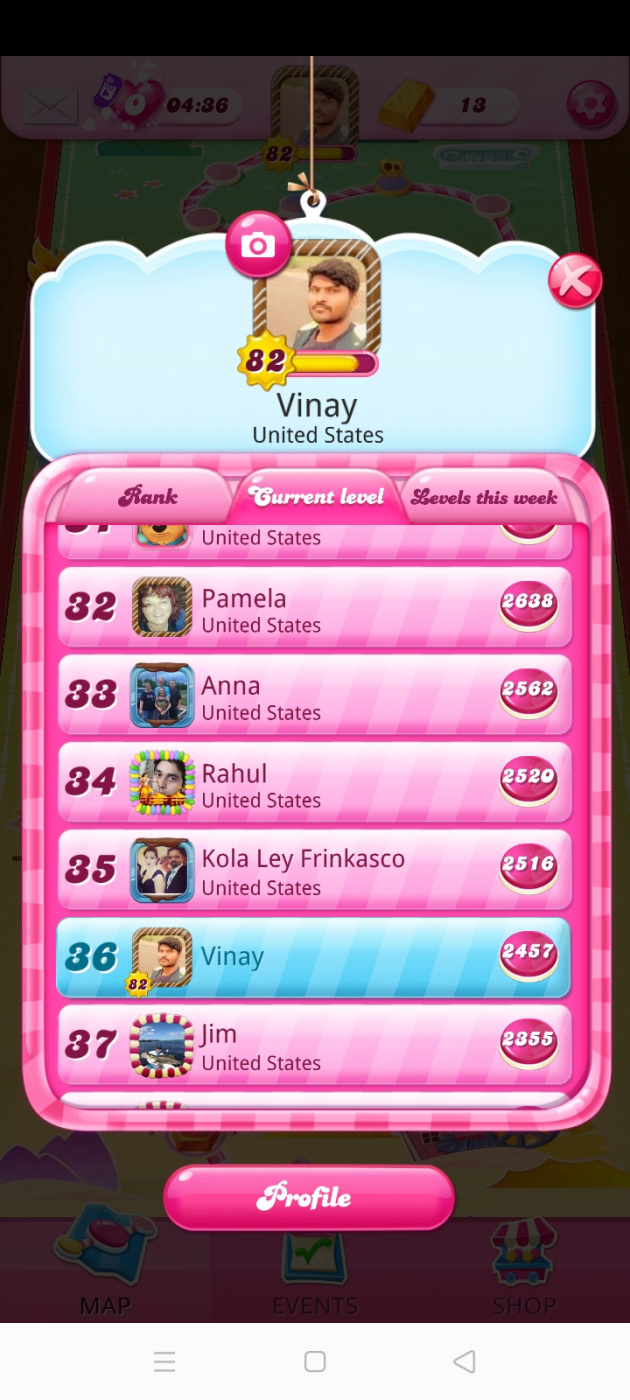Tap the system back button
This screenshot has width=630, height=1400.
click(x=464, y=1361)
